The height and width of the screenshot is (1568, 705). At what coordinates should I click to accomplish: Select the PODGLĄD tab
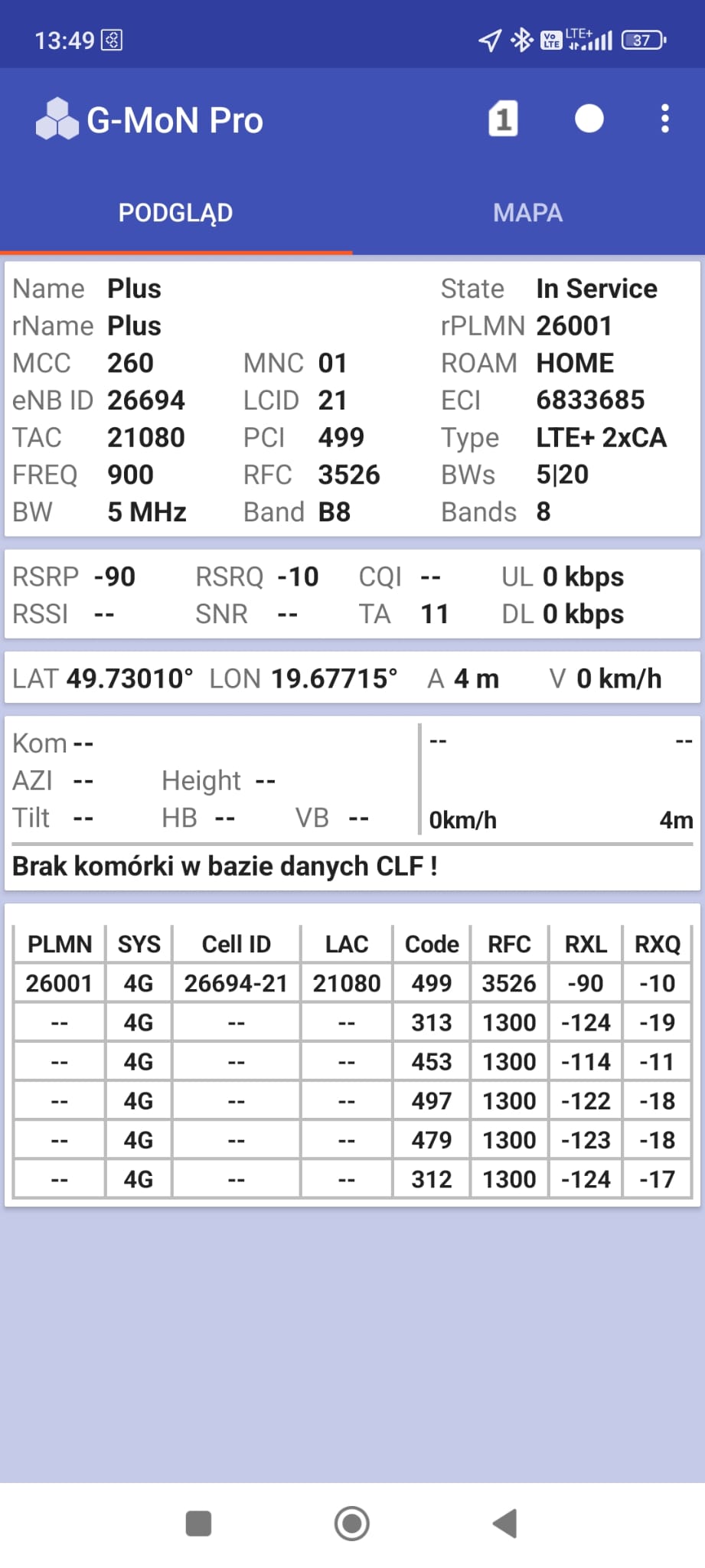pyautogui.click(x=175, y=213)
